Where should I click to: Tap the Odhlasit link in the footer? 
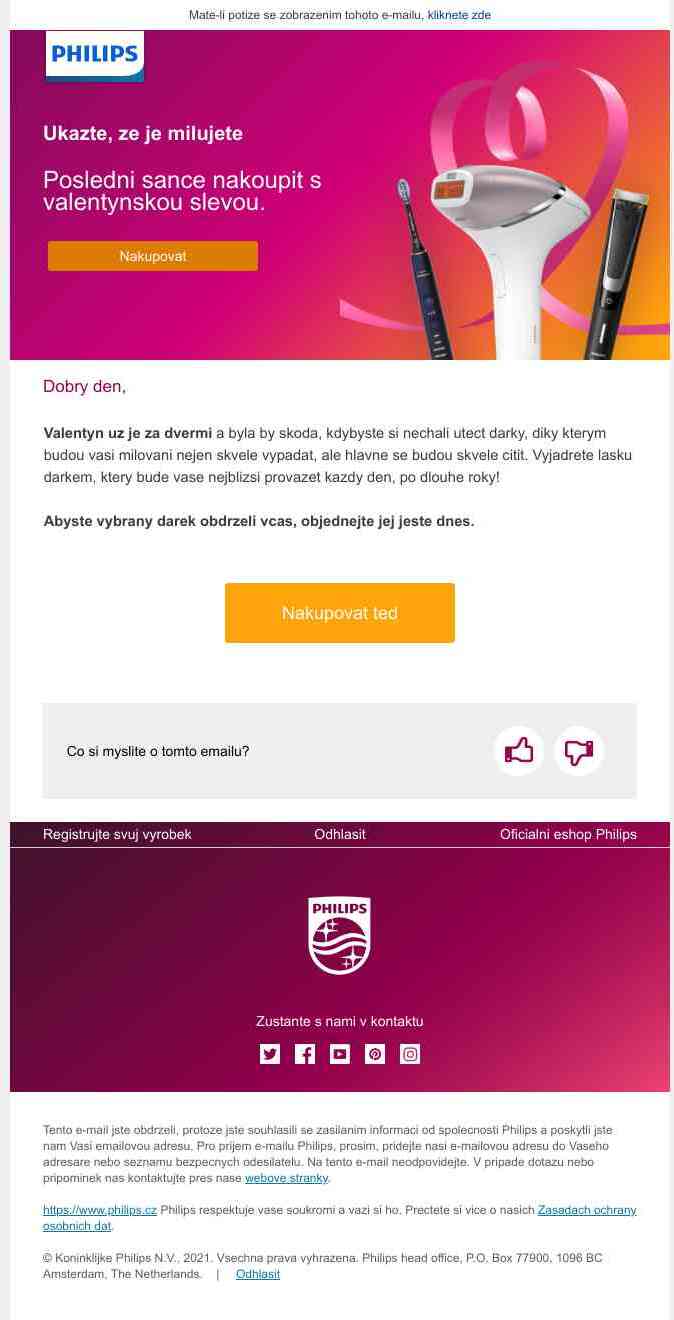coord(258,1274)
